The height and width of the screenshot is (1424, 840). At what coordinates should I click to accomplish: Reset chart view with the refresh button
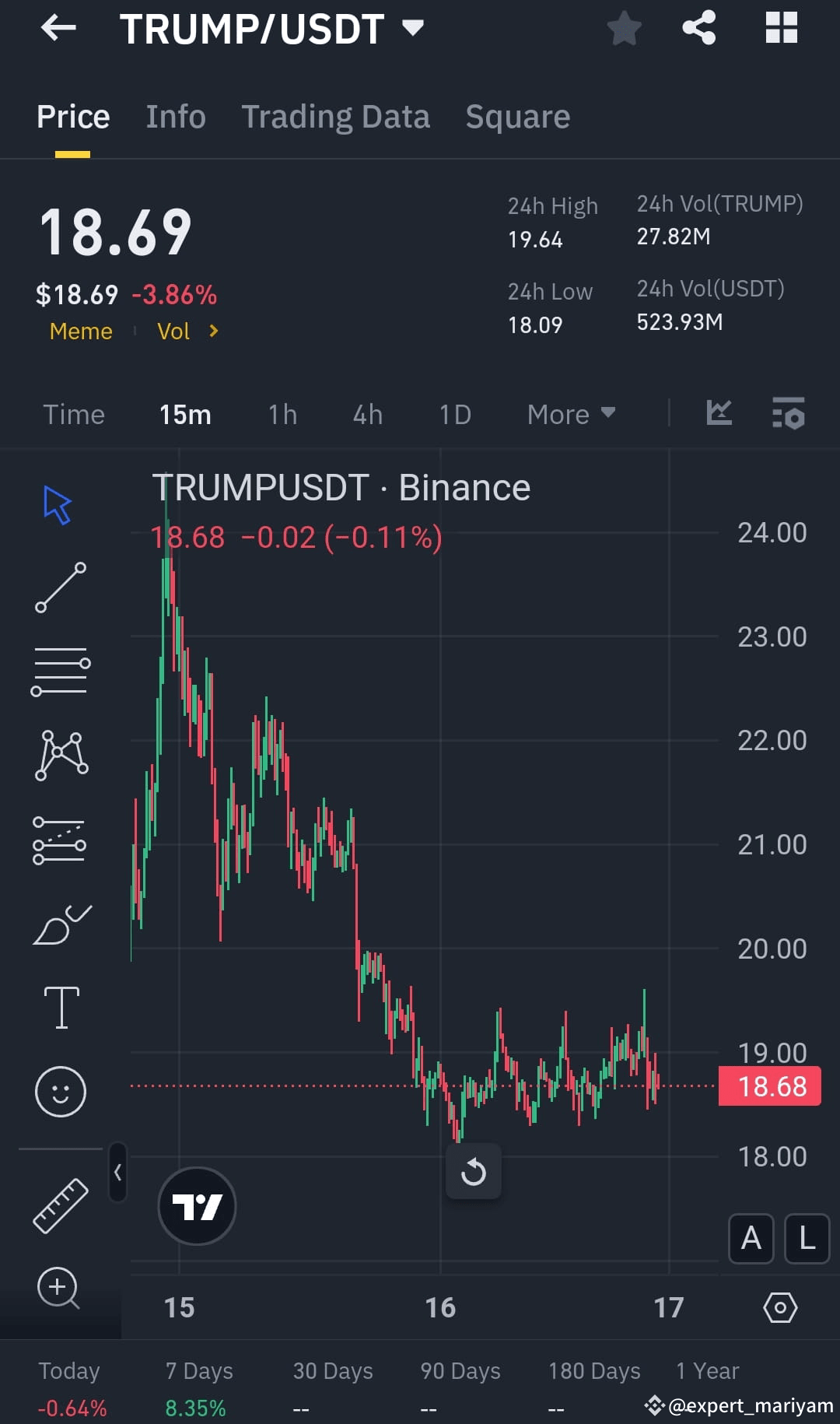click(474, 1173)
